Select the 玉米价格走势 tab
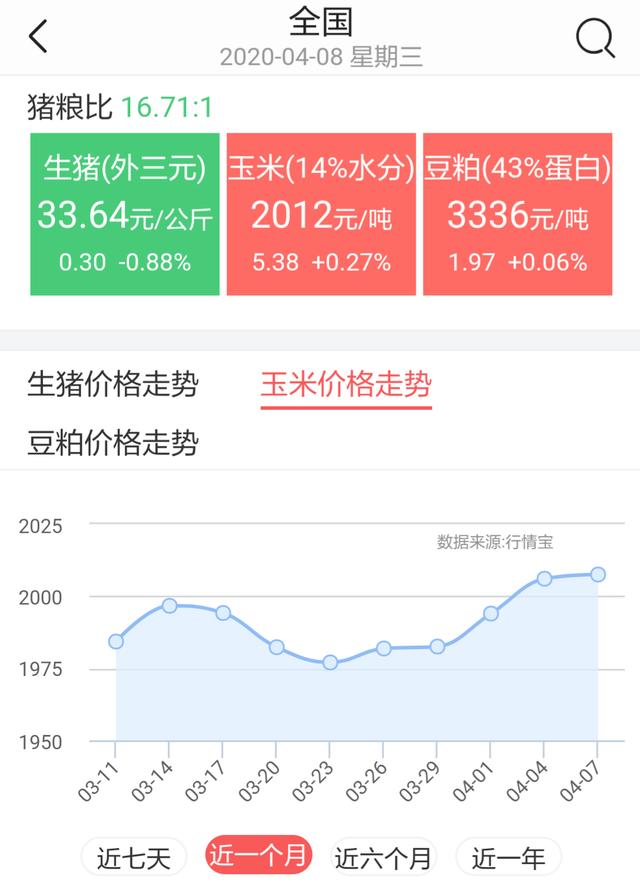 click(346, 384)
